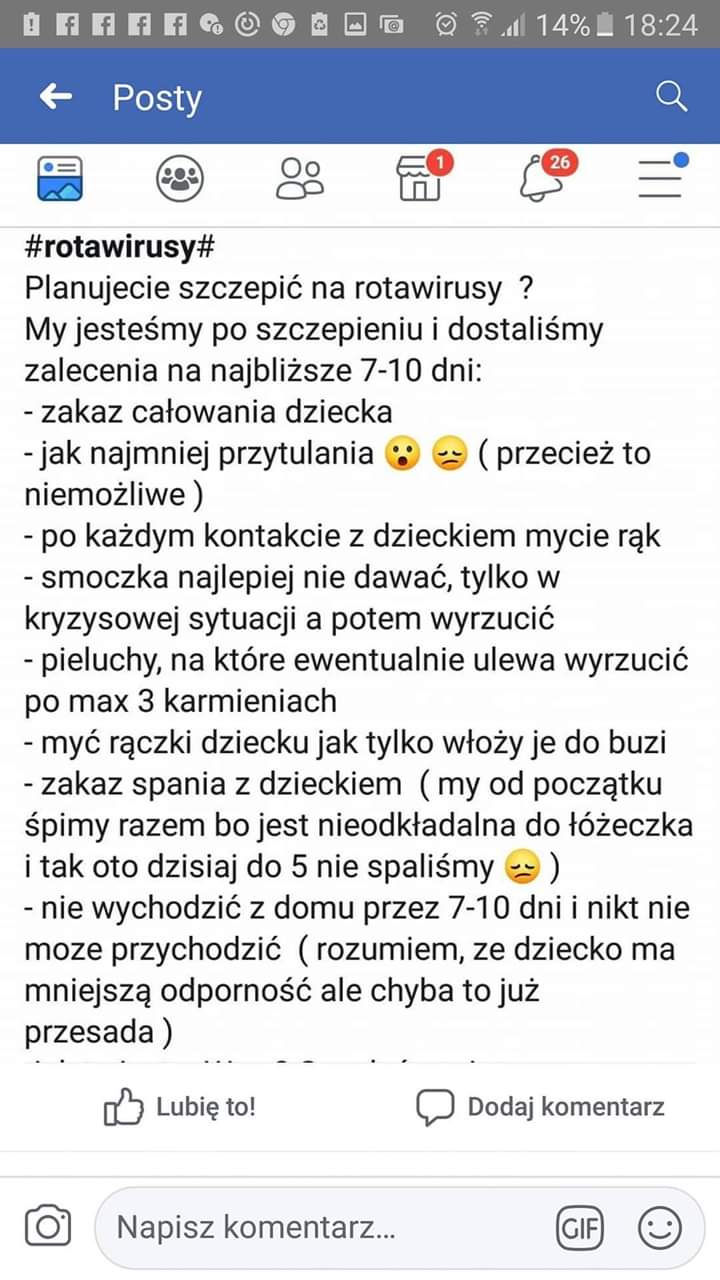Go back using the arrow beside Posty
Image resolution: width=720 pixels, height=1280 pixels.
click(x=56, y=96)
